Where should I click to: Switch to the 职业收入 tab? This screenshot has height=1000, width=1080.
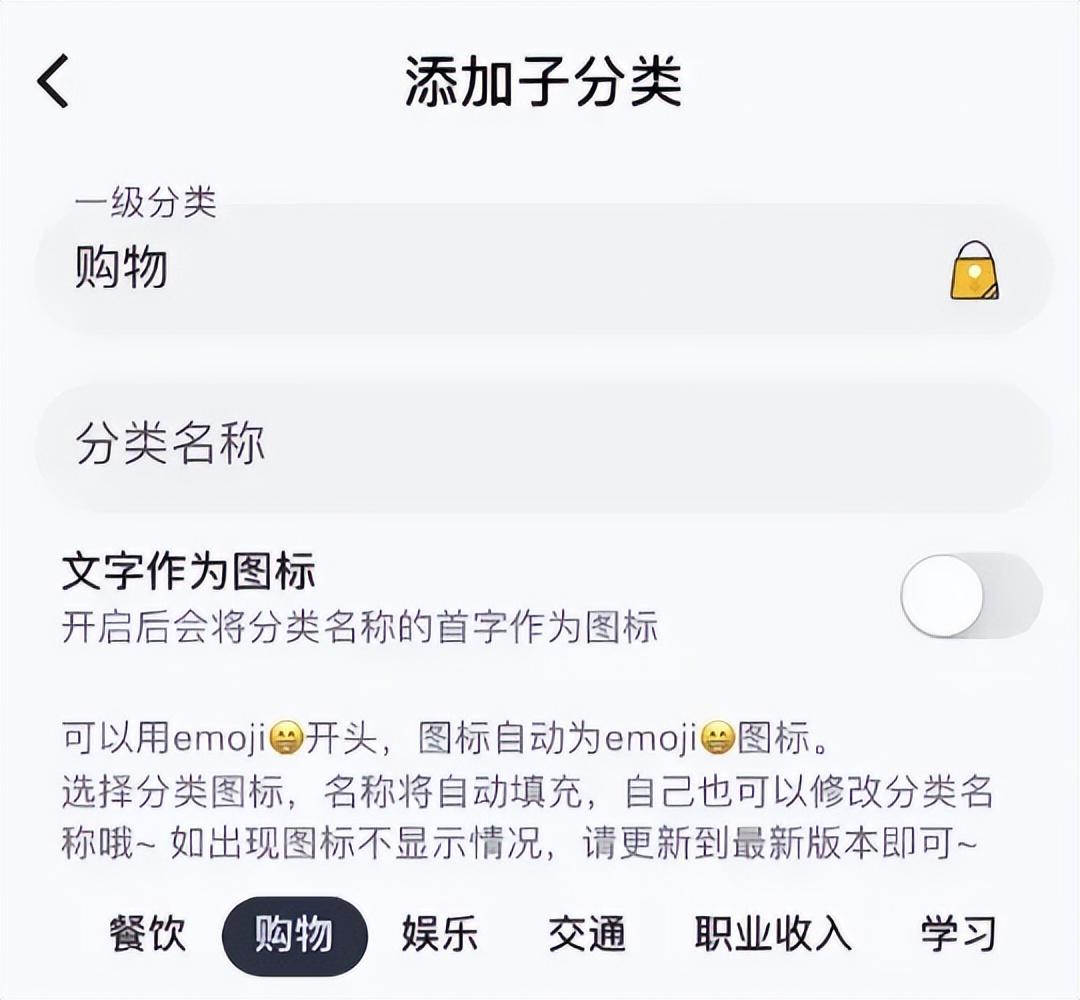(x=773, y=935)
